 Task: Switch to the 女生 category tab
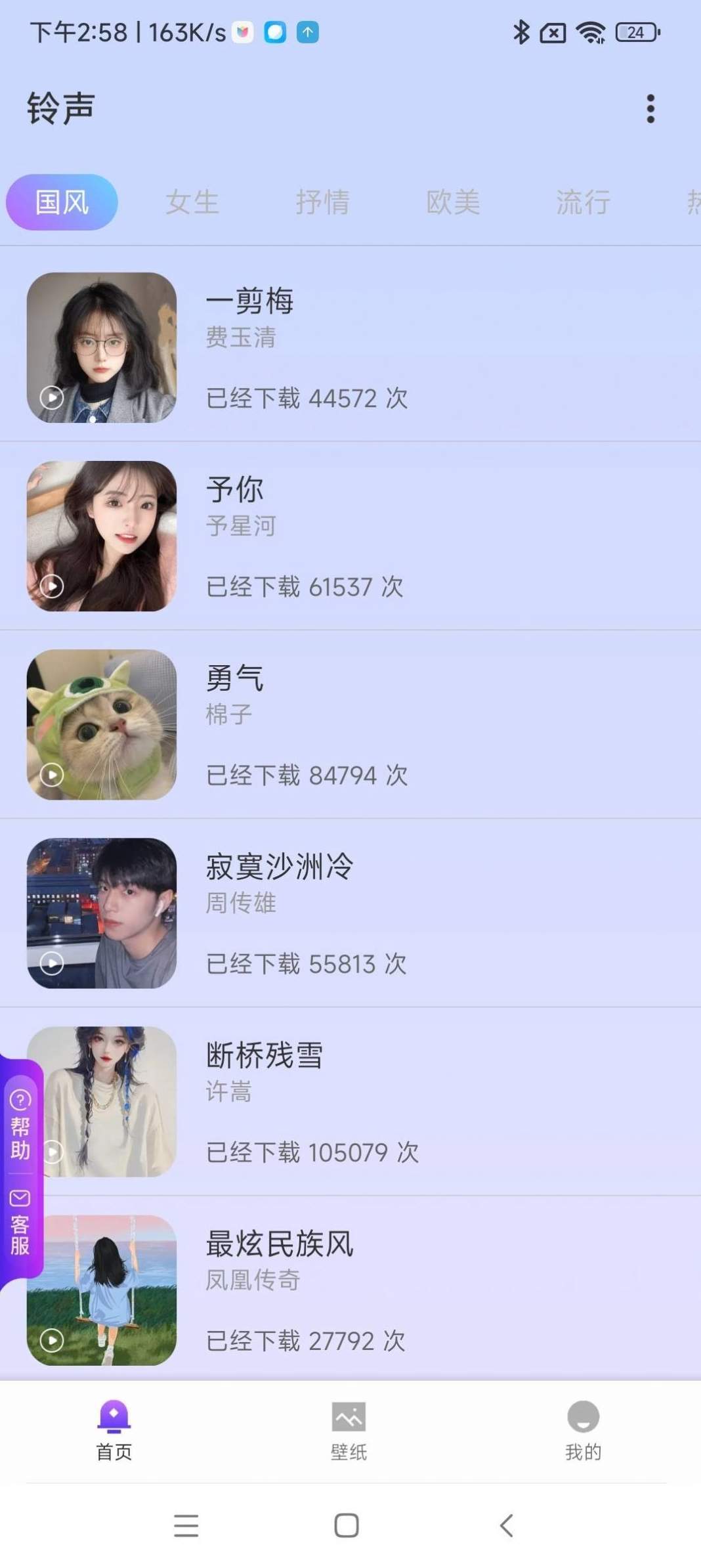pyautogui.click(x=192, y=202)
